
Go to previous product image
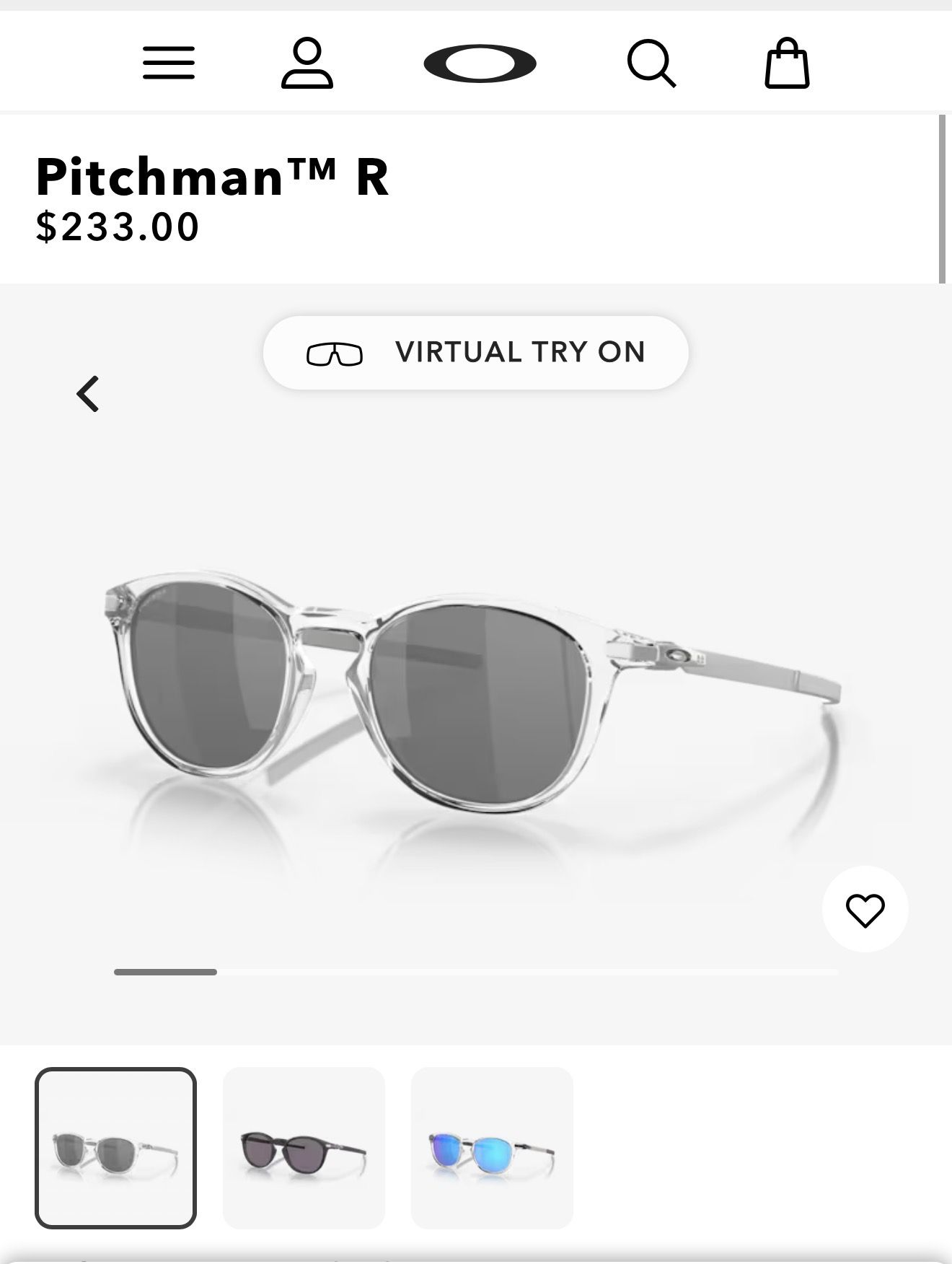coord(88,394)
